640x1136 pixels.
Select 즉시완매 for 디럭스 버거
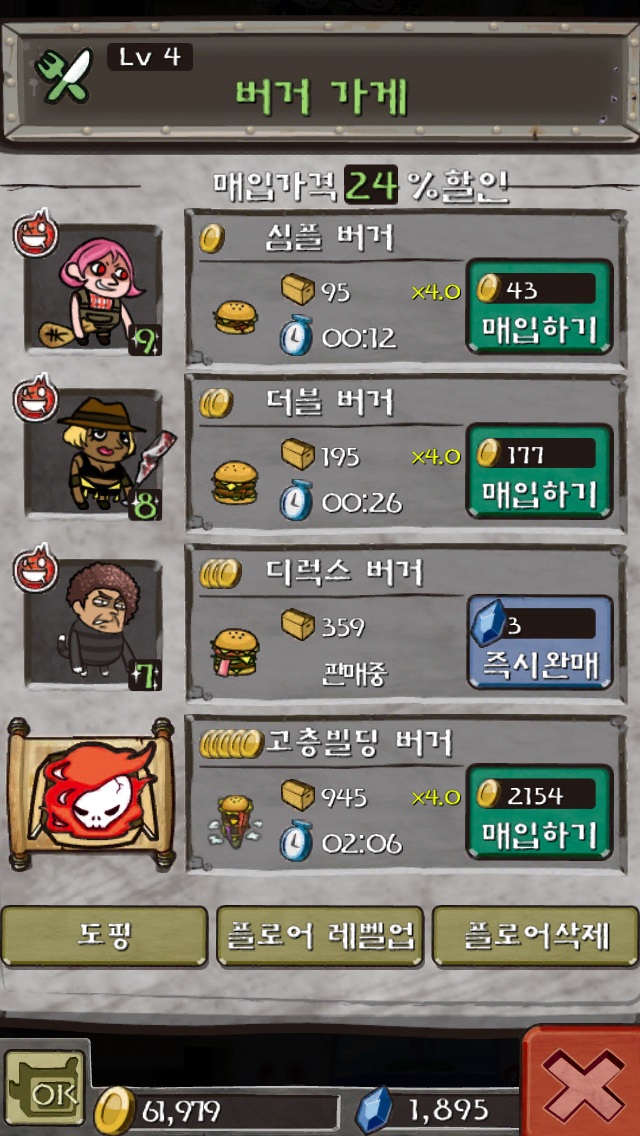[539, 644]
